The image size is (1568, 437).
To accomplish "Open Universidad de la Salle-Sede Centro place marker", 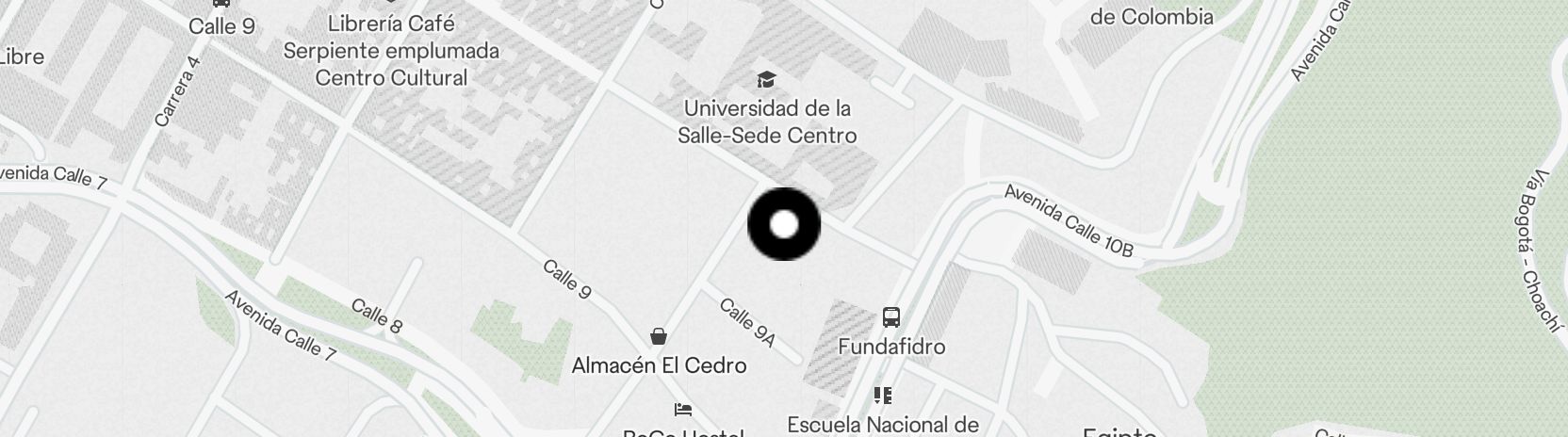I will (767, 80).
